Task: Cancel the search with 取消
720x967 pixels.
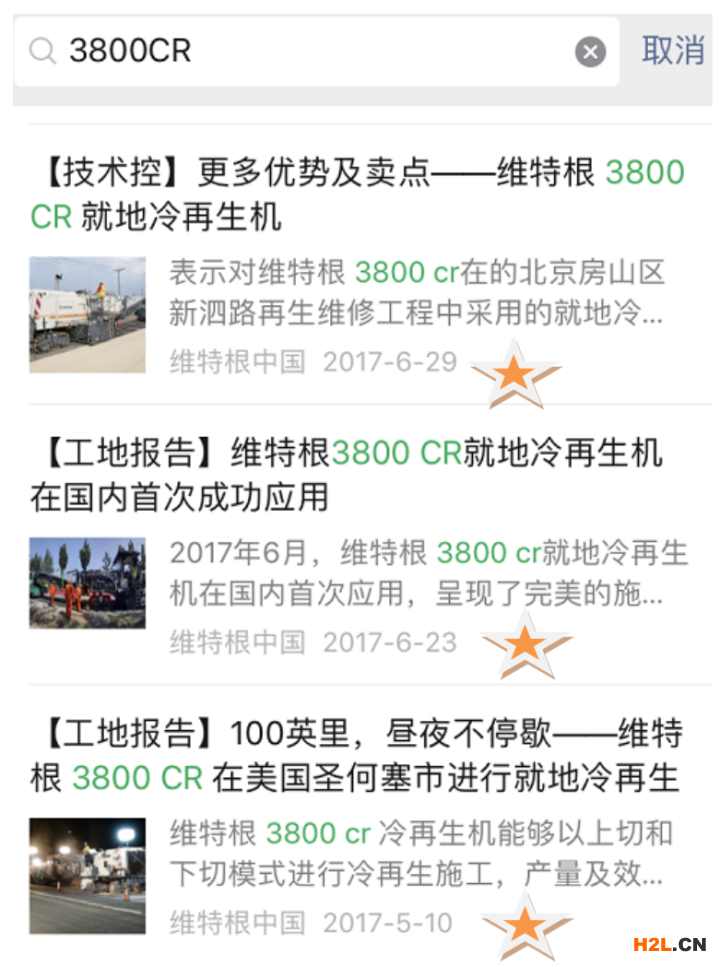Action: (673, 50)
